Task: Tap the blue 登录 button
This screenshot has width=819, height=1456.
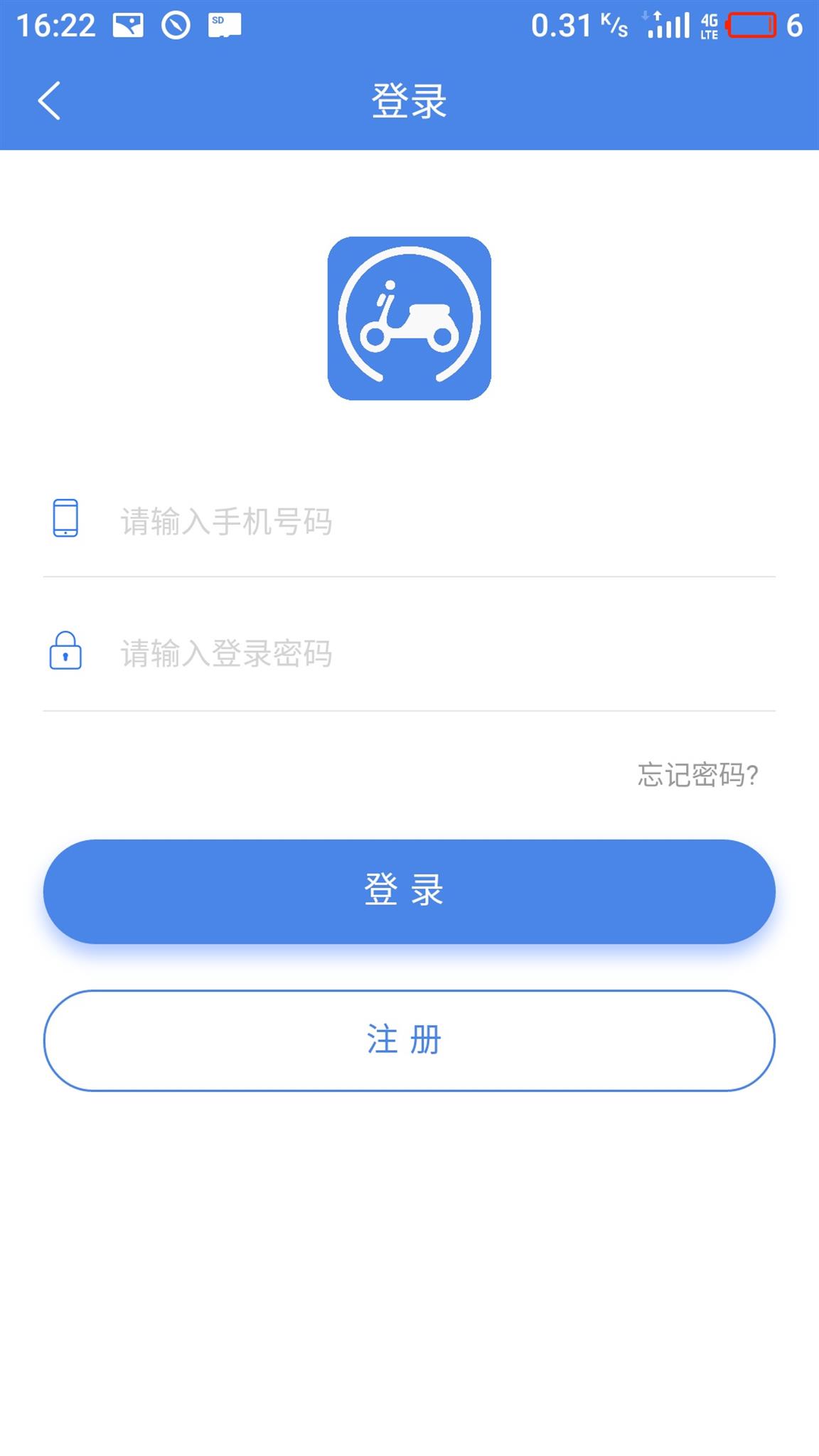Action: click(409, 891)
